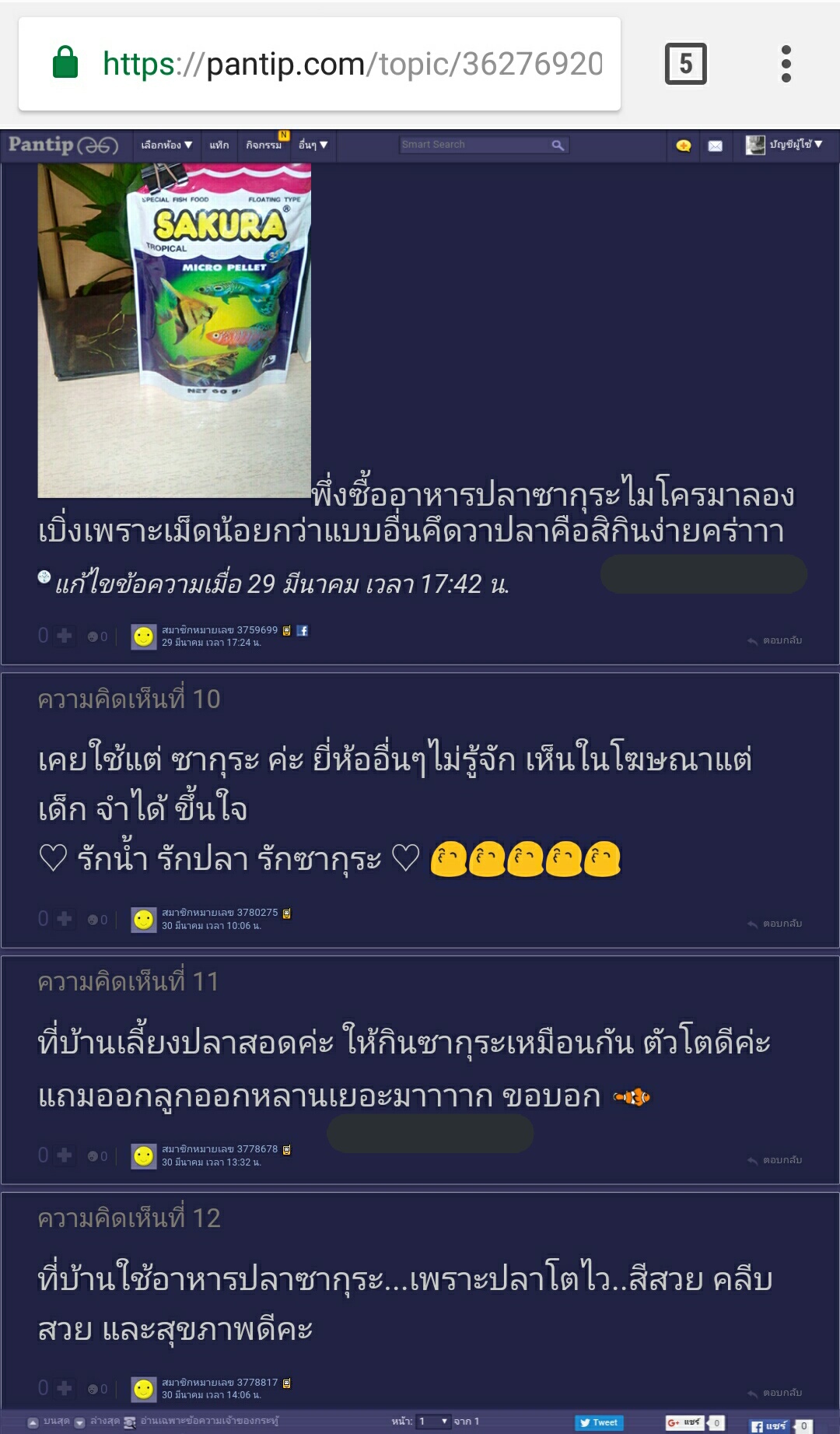Tap the Smart Search field
The image size is (840, 1434).
pyautogui.click(x=485, y=145)
